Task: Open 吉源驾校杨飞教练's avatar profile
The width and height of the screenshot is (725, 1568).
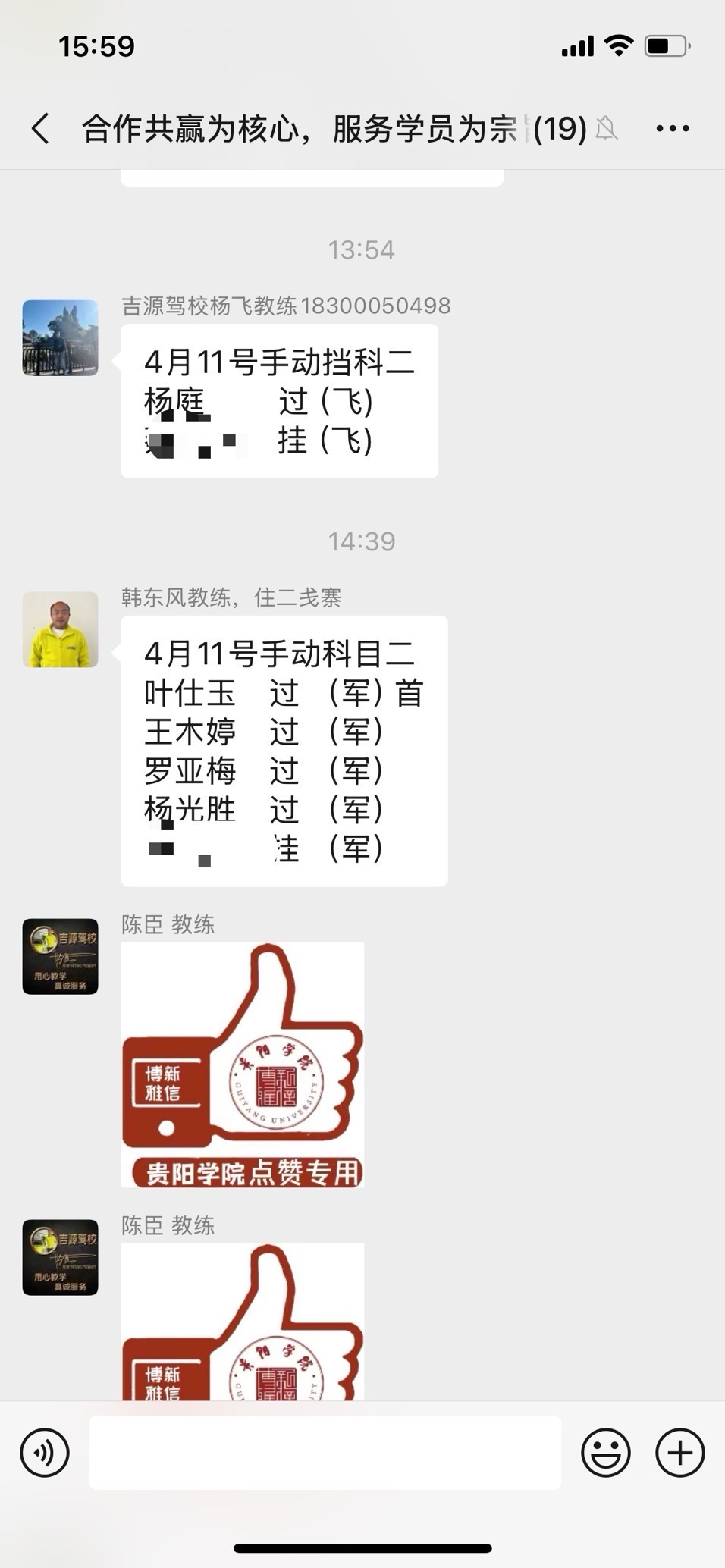Action: click(61, 338)
